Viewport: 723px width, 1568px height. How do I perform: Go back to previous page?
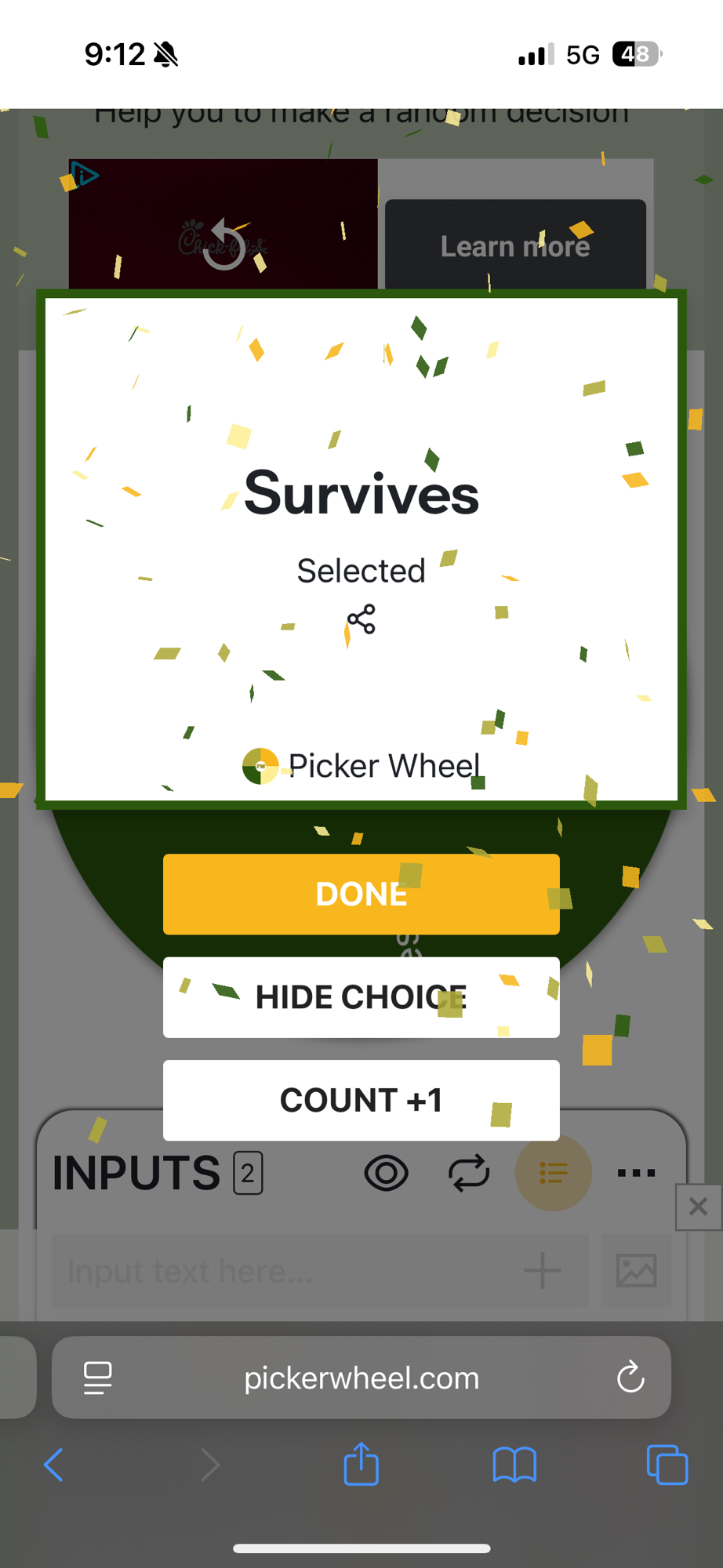click(53, 1464)
